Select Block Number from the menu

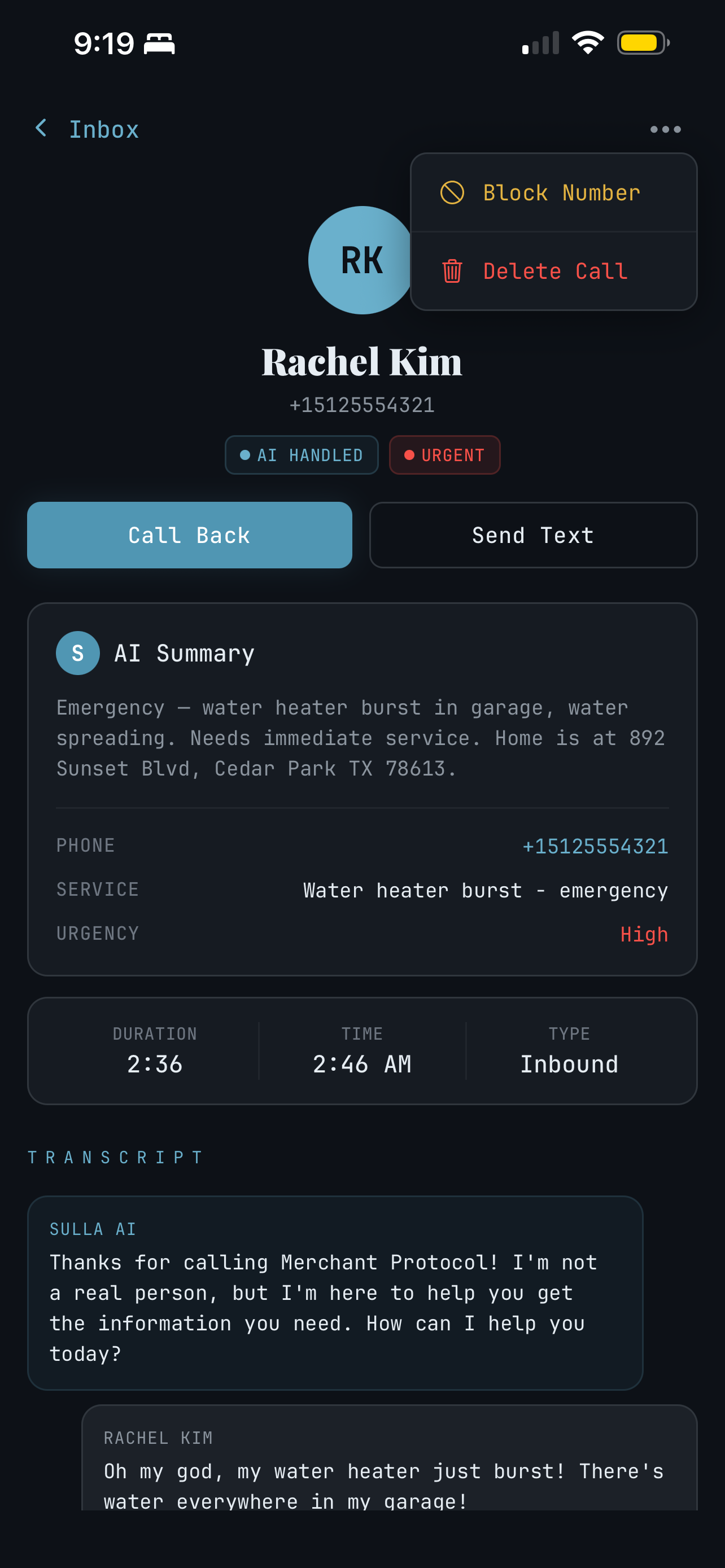click(x=560, y=192)
